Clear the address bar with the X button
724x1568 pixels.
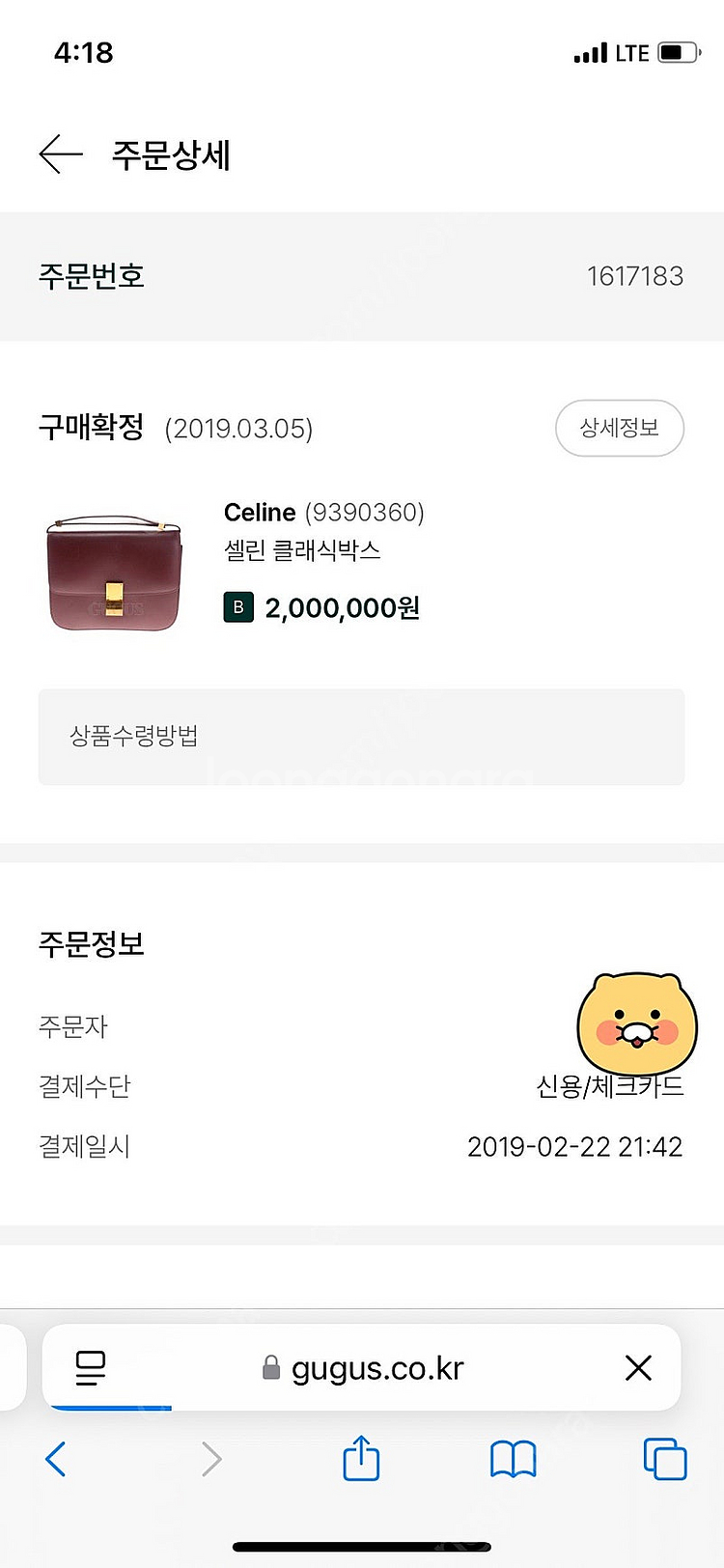[638, 1367]
